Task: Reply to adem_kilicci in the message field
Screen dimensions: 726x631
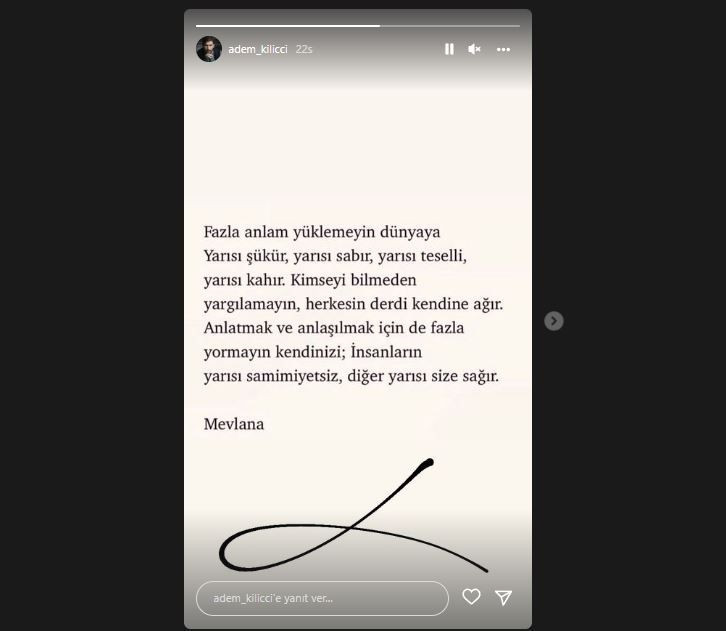Action: click(x=322, y=598)
